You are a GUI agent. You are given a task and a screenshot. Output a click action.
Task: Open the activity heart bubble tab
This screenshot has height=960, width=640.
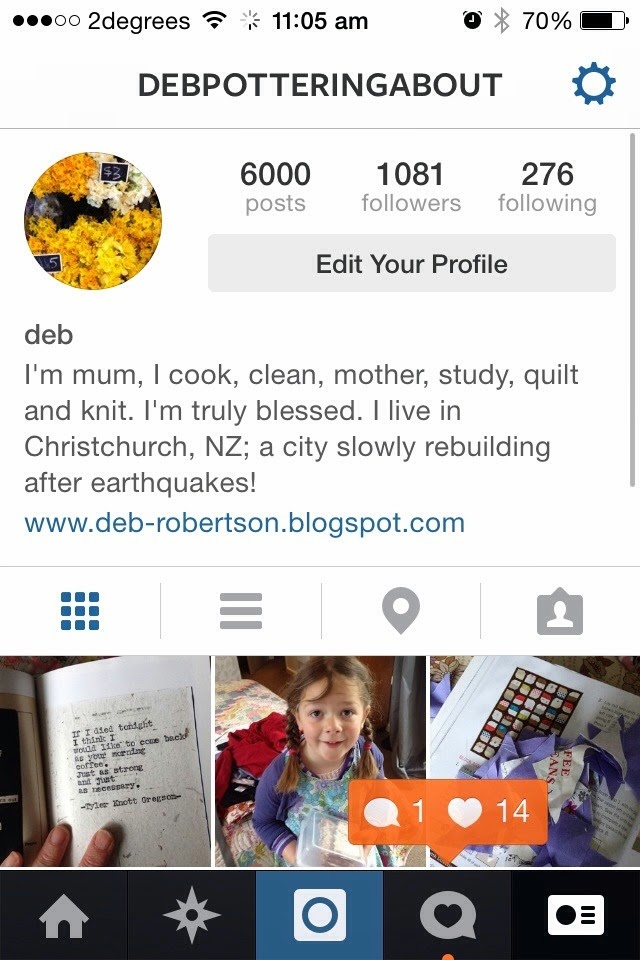click(448, 915)
